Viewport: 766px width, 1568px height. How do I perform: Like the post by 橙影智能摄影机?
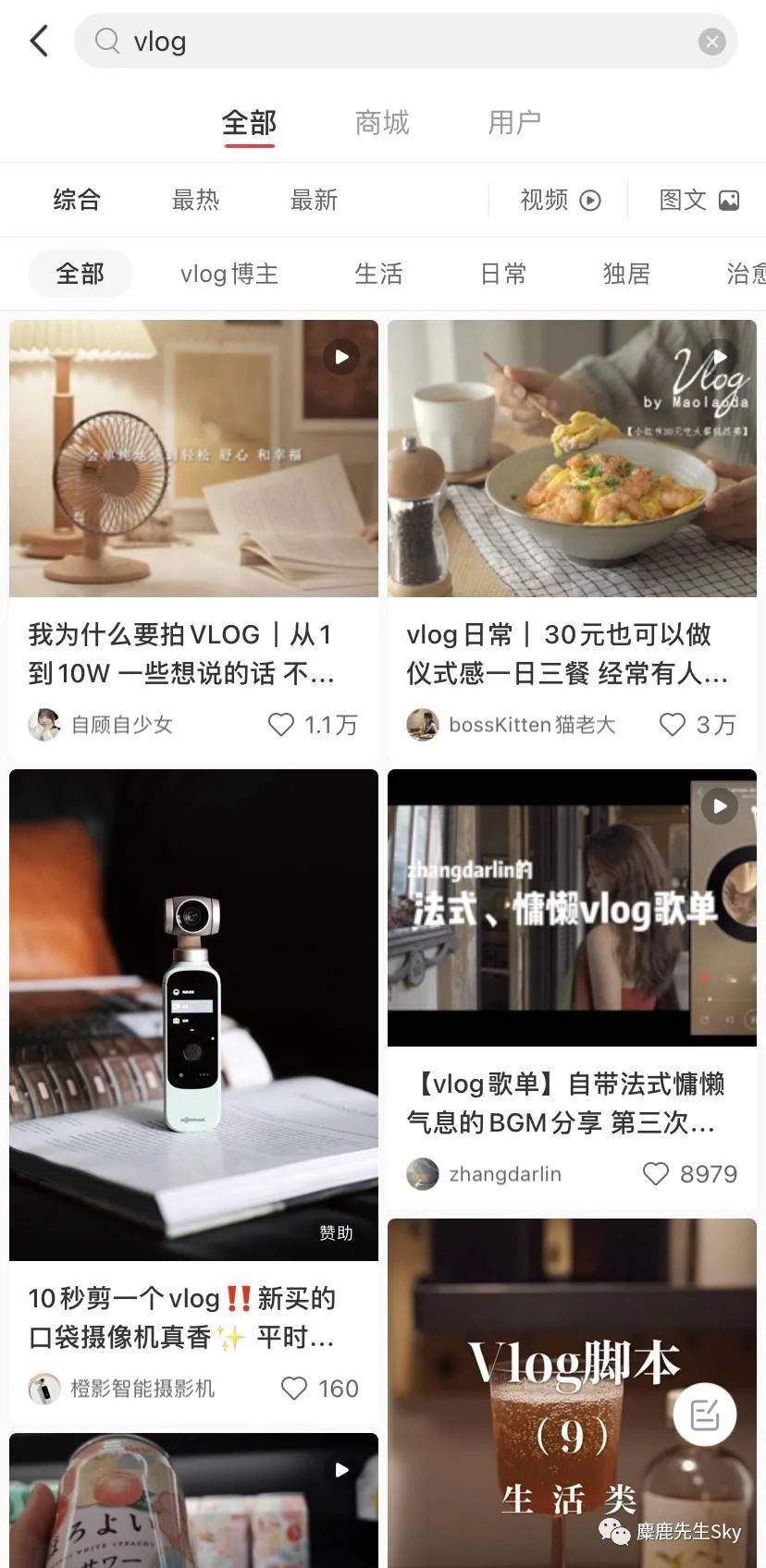294,1388
